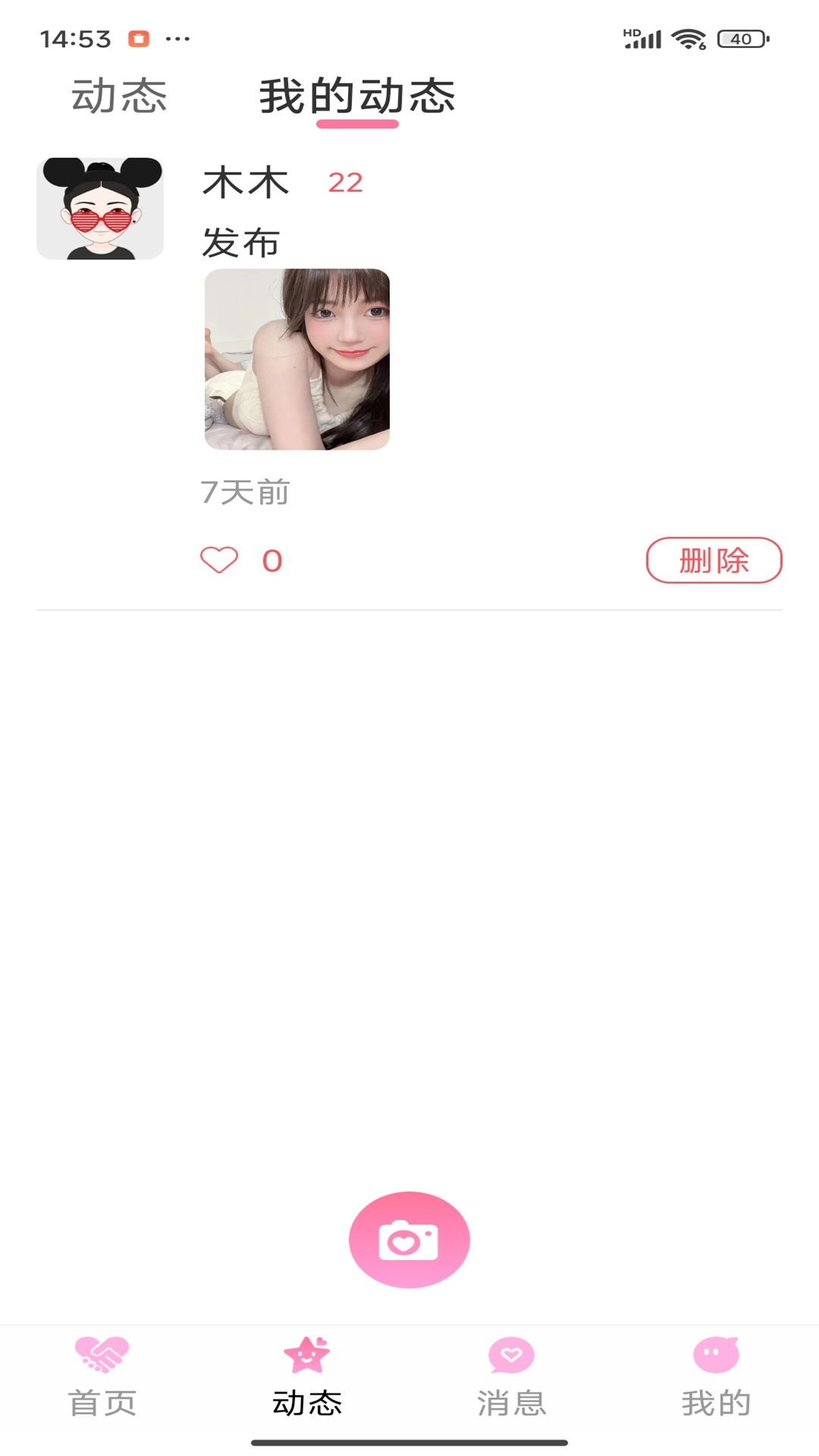Image resolution: width=819 pixels, height=1456 pixels.
Task: Open the 我的 profile tab
Action: [716, 1376]
